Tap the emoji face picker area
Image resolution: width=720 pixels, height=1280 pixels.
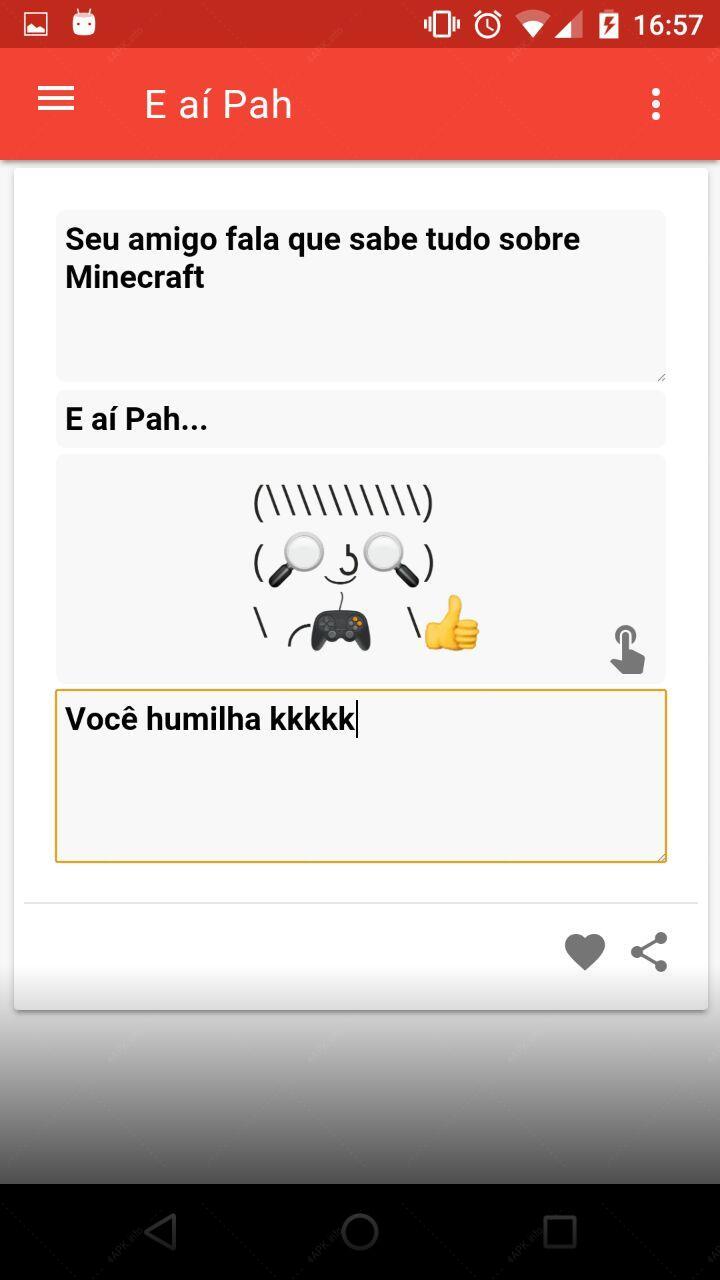(361, 568)
